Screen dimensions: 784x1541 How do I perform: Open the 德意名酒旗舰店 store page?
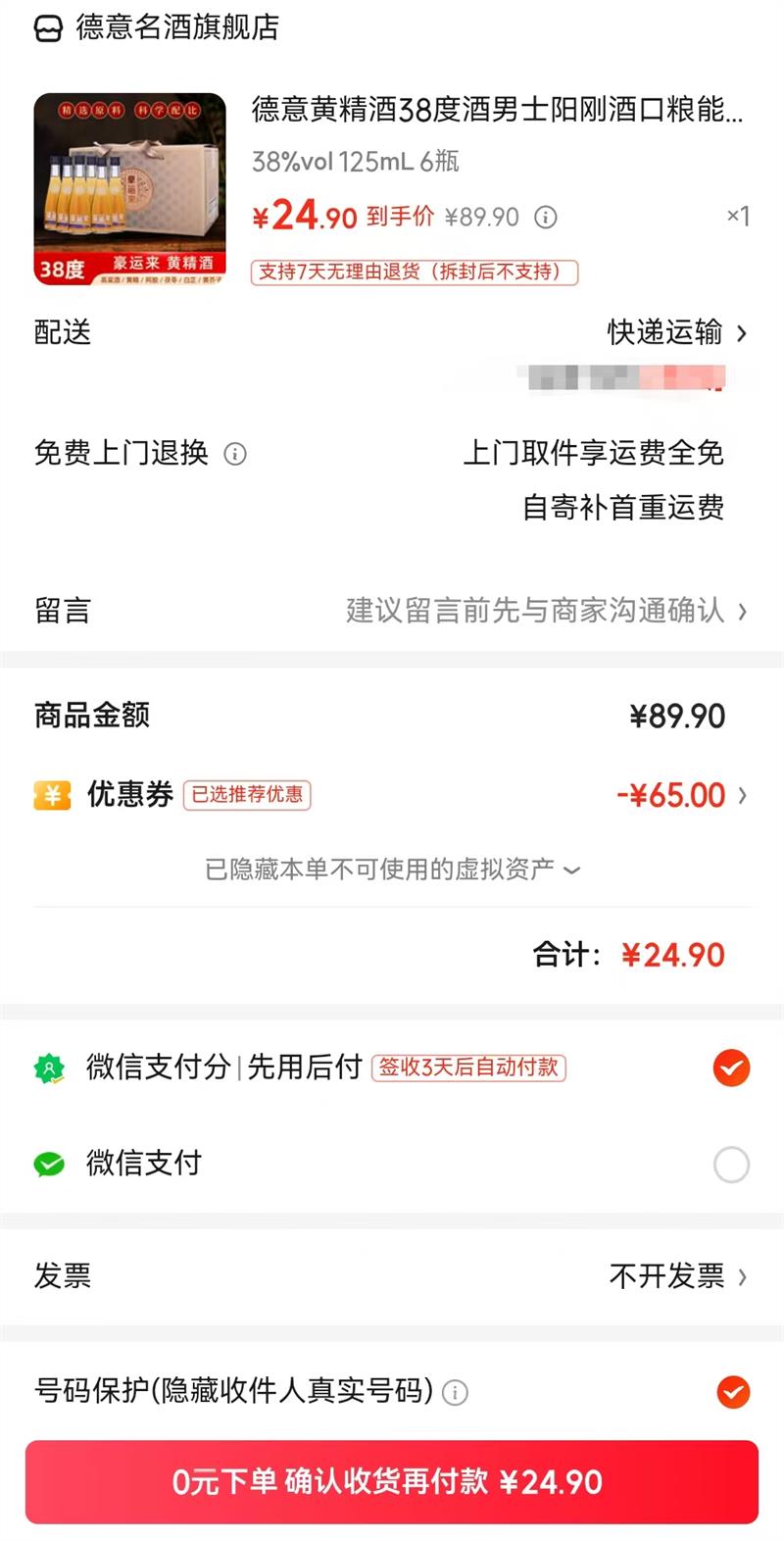176,27
